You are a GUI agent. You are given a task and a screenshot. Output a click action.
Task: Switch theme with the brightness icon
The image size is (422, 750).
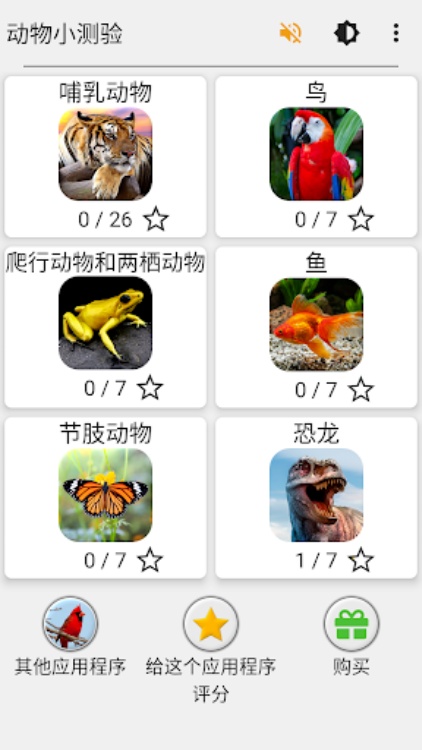(346, 33)
